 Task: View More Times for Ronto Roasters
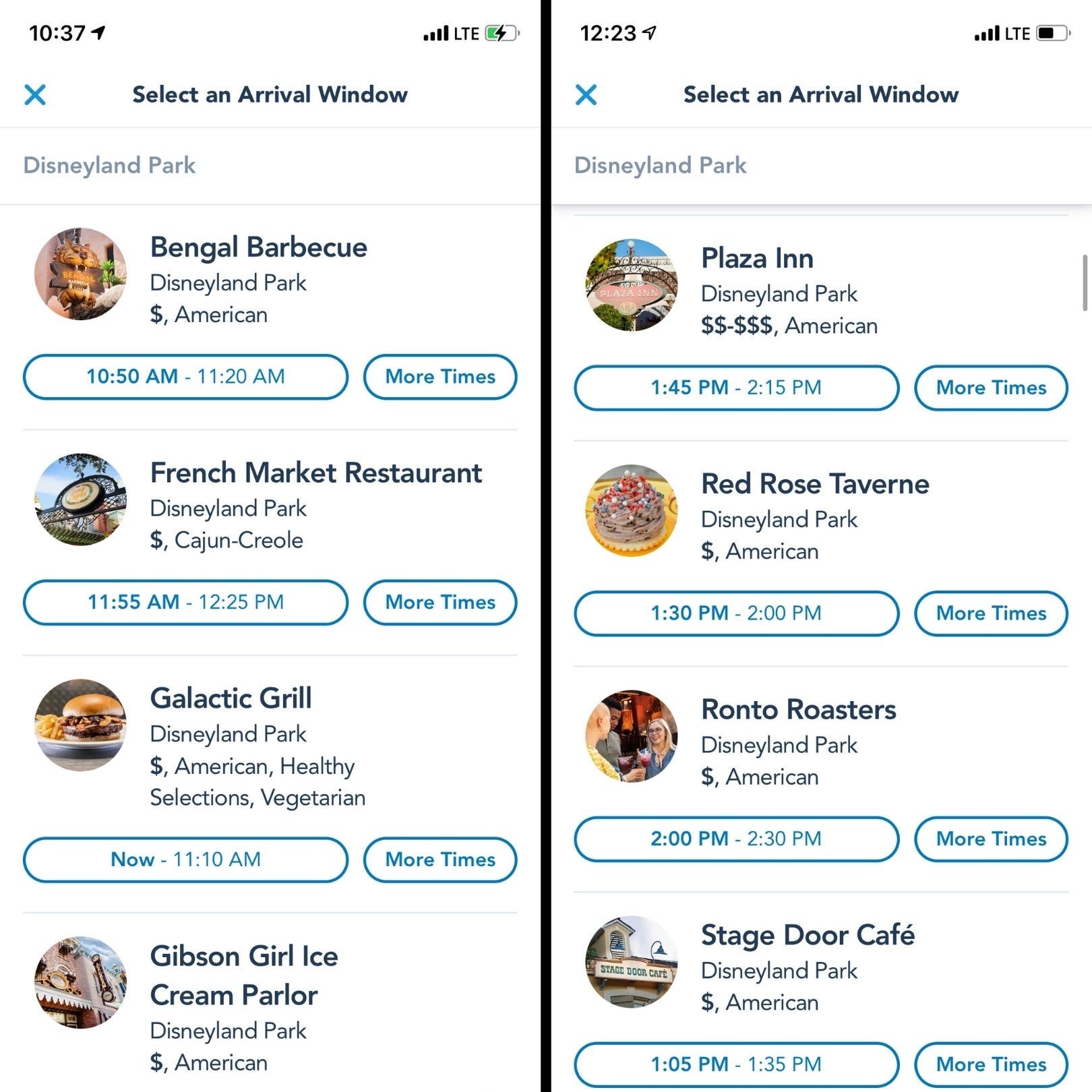991,839
